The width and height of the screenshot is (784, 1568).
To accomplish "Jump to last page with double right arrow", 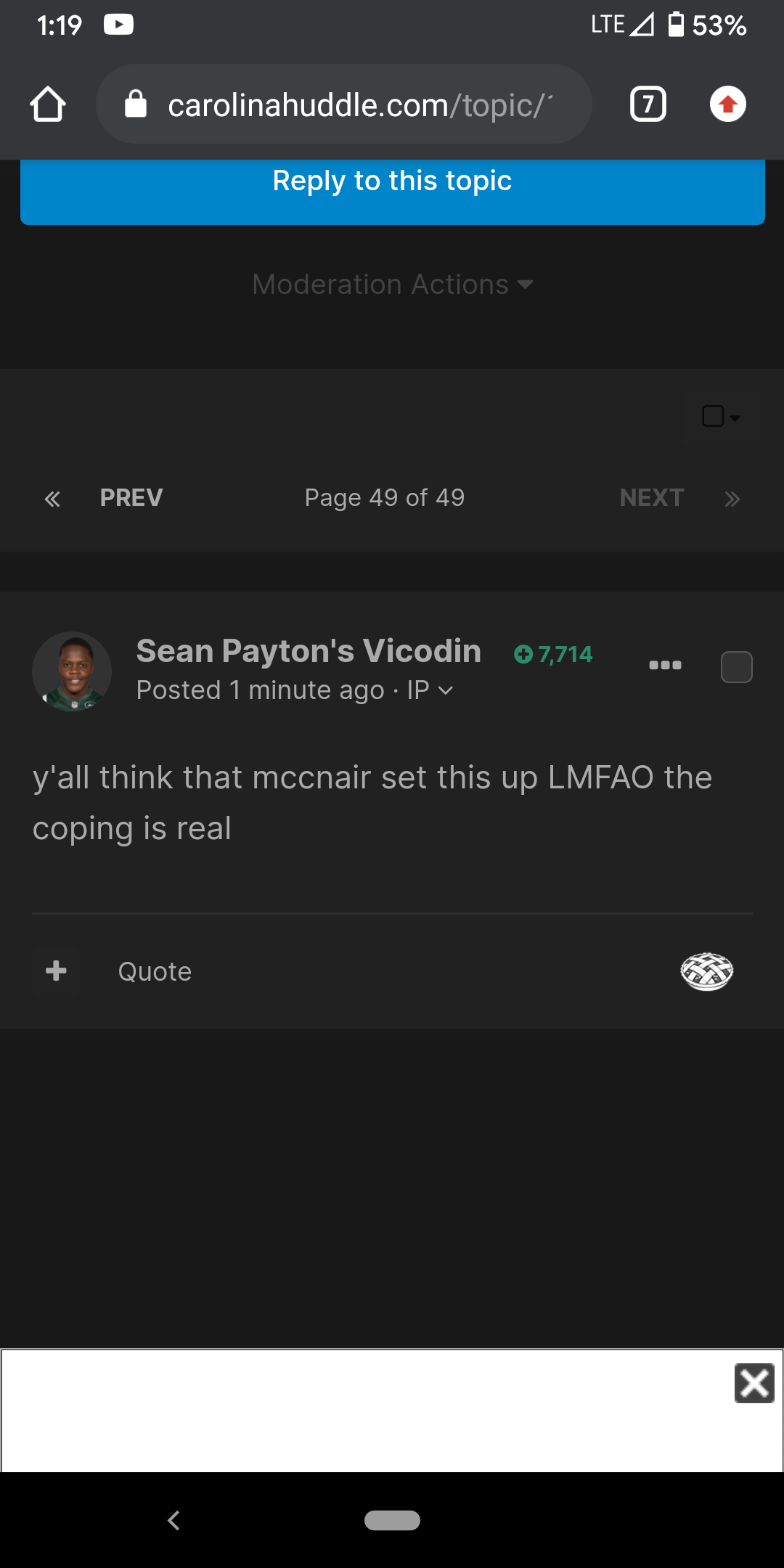I will pyautogui.click(x=732, y=499).
